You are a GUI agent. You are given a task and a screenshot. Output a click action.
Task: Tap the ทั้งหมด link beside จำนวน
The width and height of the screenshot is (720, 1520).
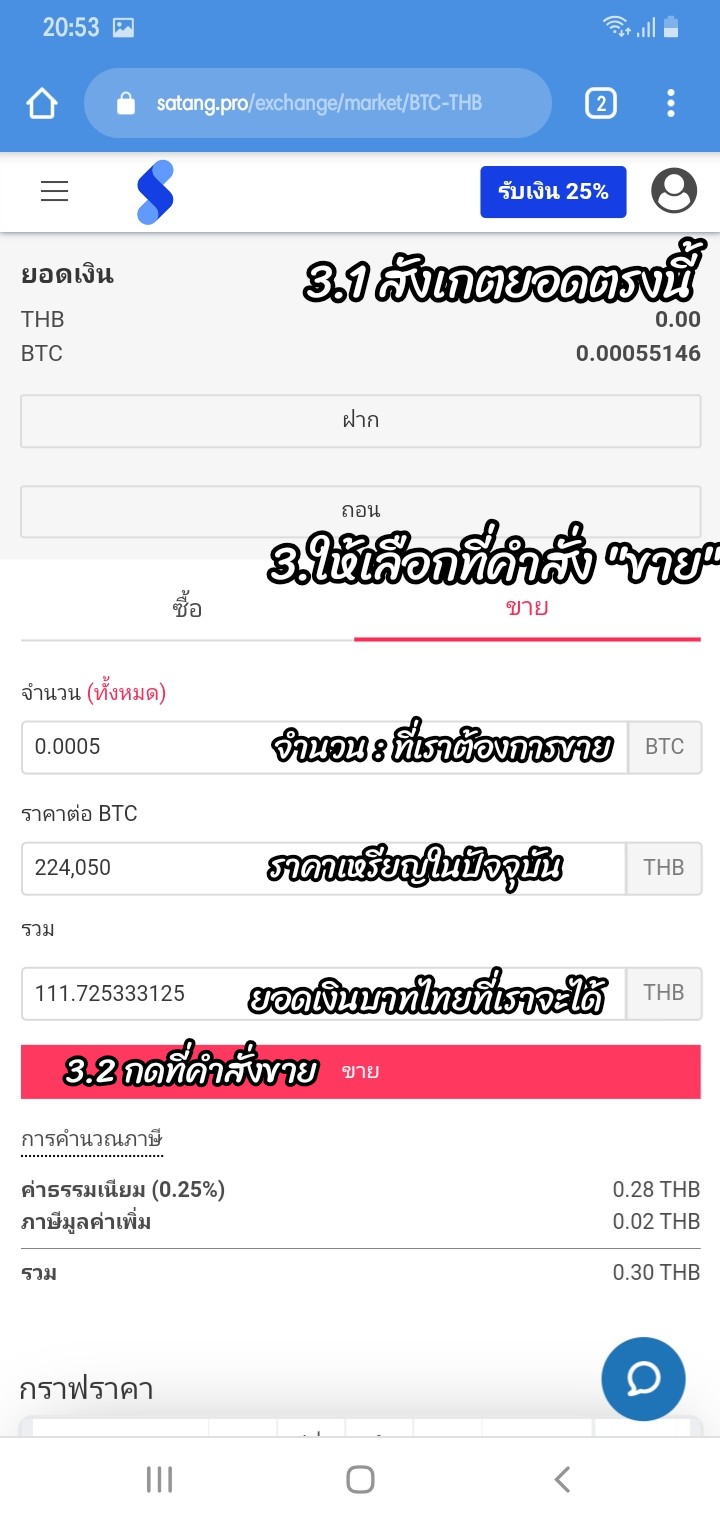[x=126, y=693]
